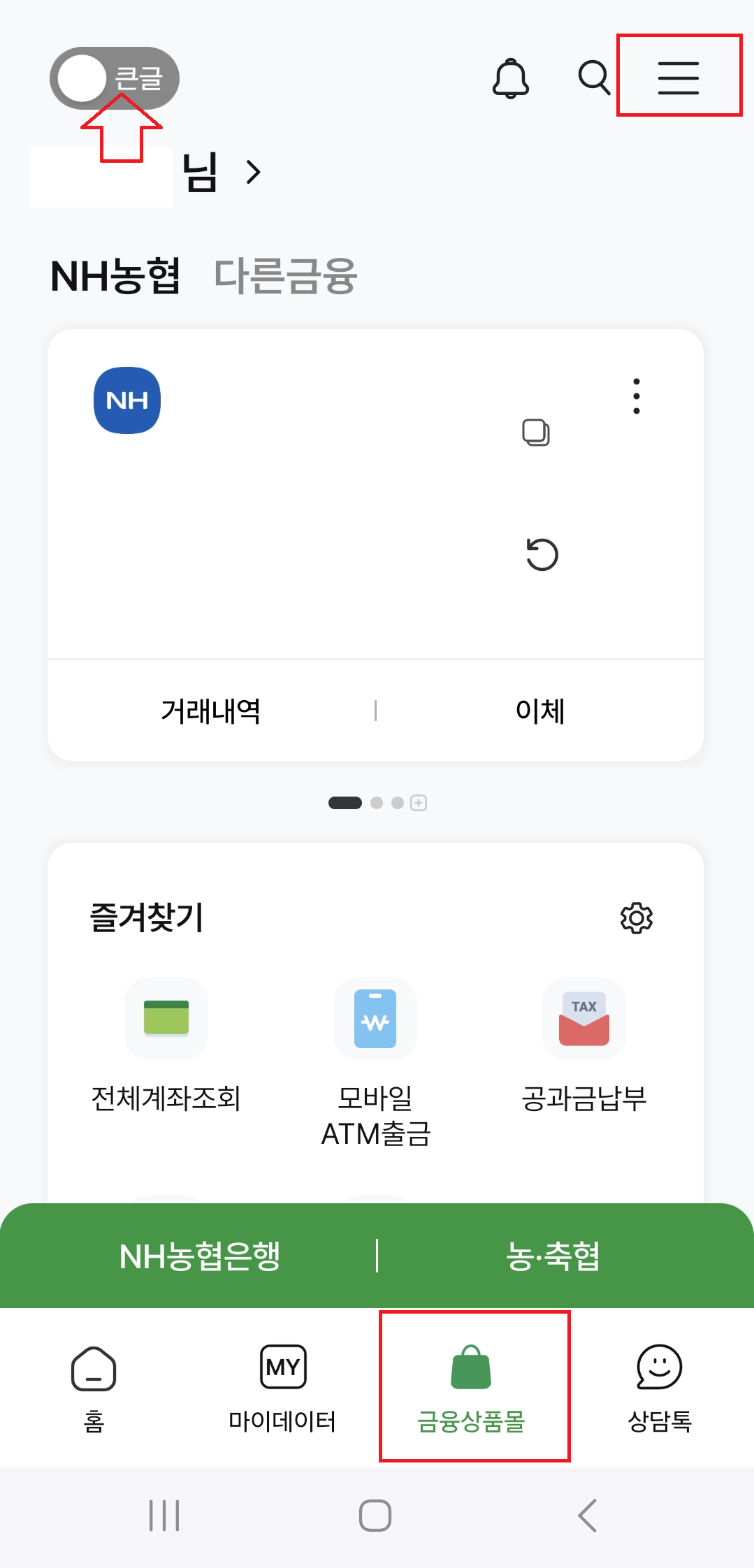Open 즐겨찾기 favorites settings gear
This screenshot has width=754, height=1568.
637,918
